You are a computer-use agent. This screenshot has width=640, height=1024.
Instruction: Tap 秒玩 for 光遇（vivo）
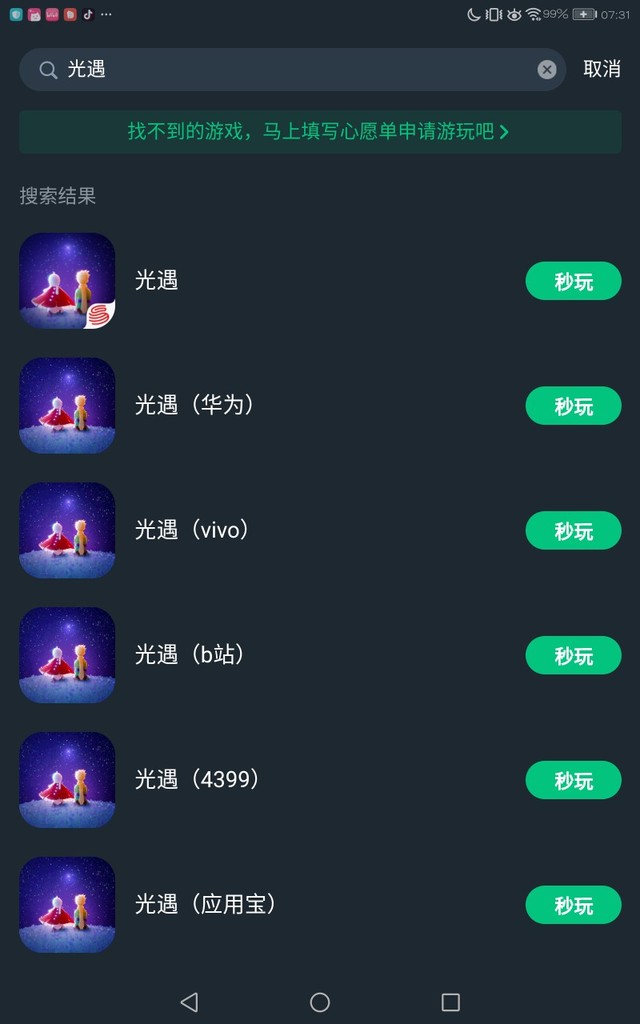pyautogui.click(x=573, y=531)
